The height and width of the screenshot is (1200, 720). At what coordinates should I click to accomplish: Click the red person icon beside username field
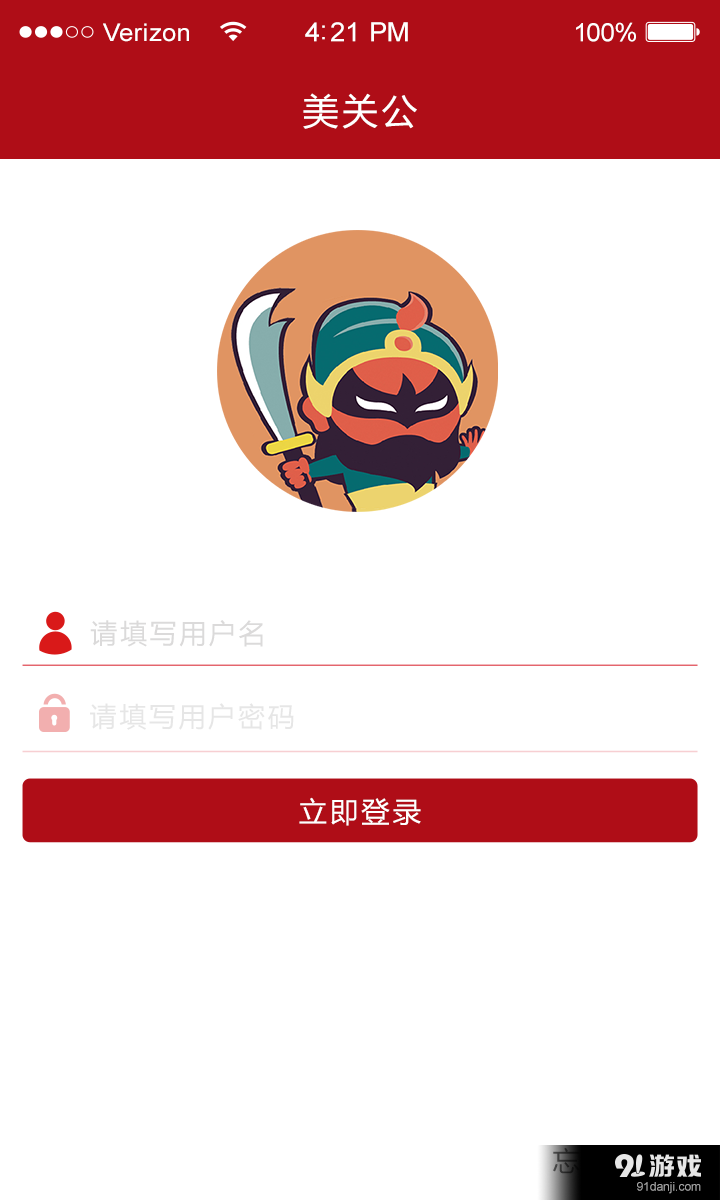point(54,632)
